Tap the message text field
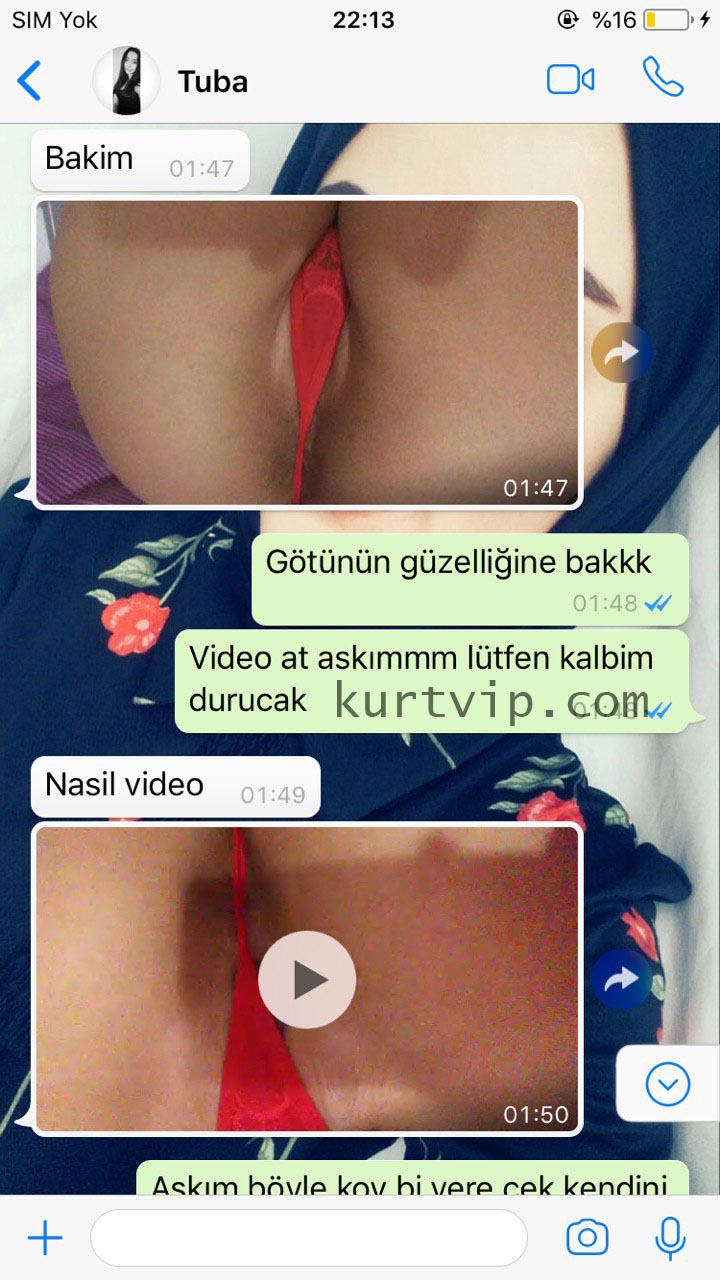The width and height of the screenshot is (720, 1280). click(308, 1238)
